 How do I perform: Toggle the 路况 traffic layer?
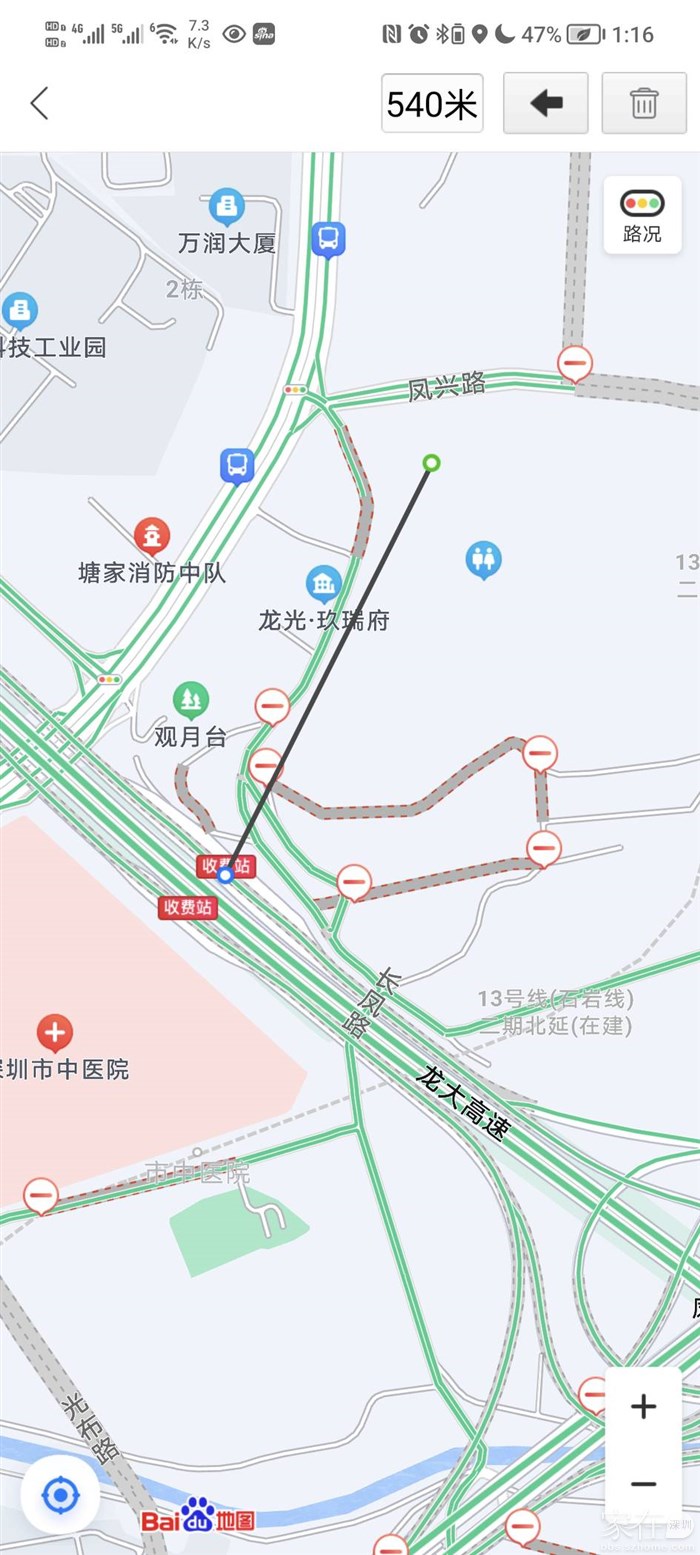tap(642, 214)
